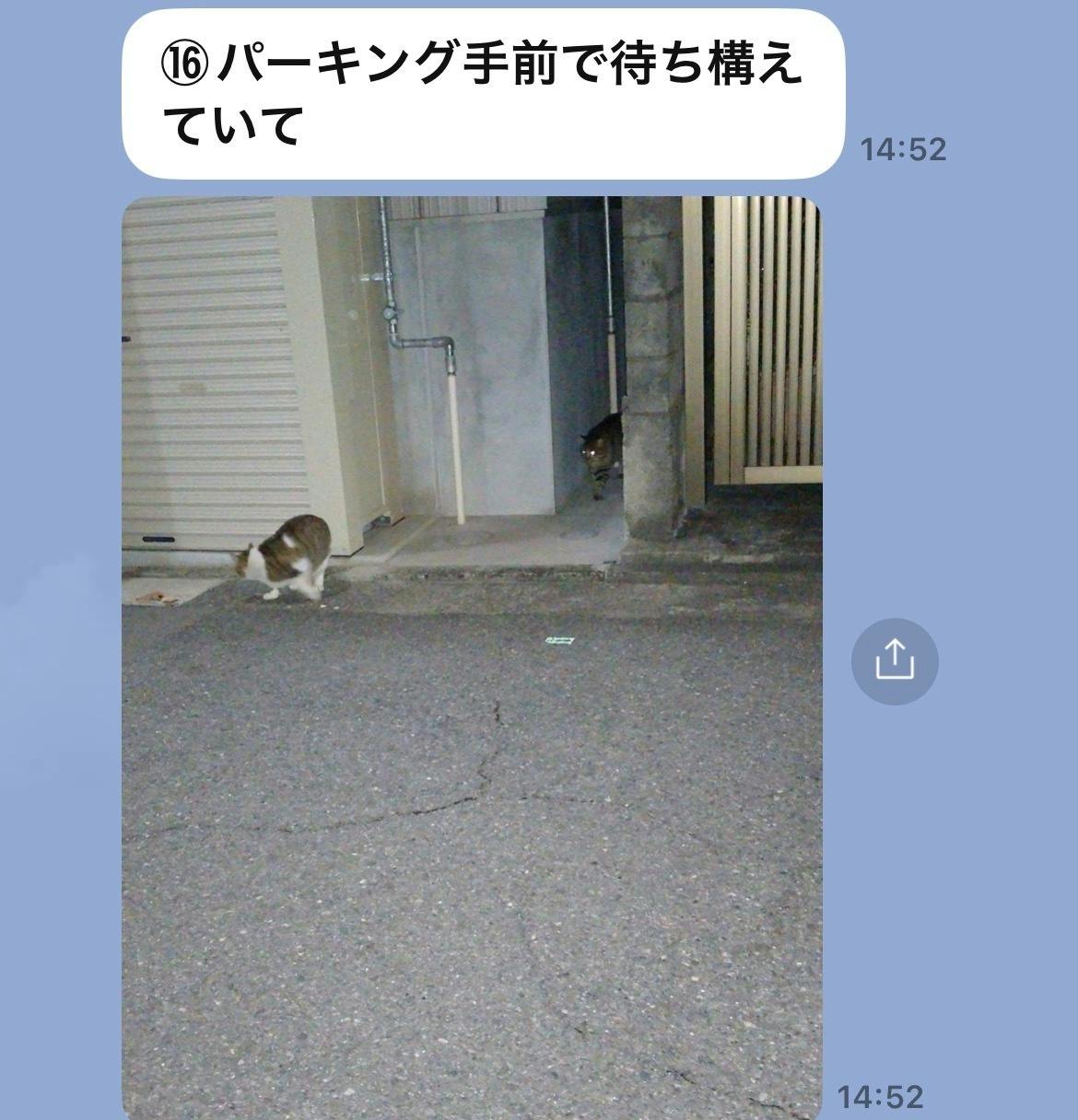This screenshot has width=1078, height=1120.
Task: Share the cat photo message
Action: [894, 661]
